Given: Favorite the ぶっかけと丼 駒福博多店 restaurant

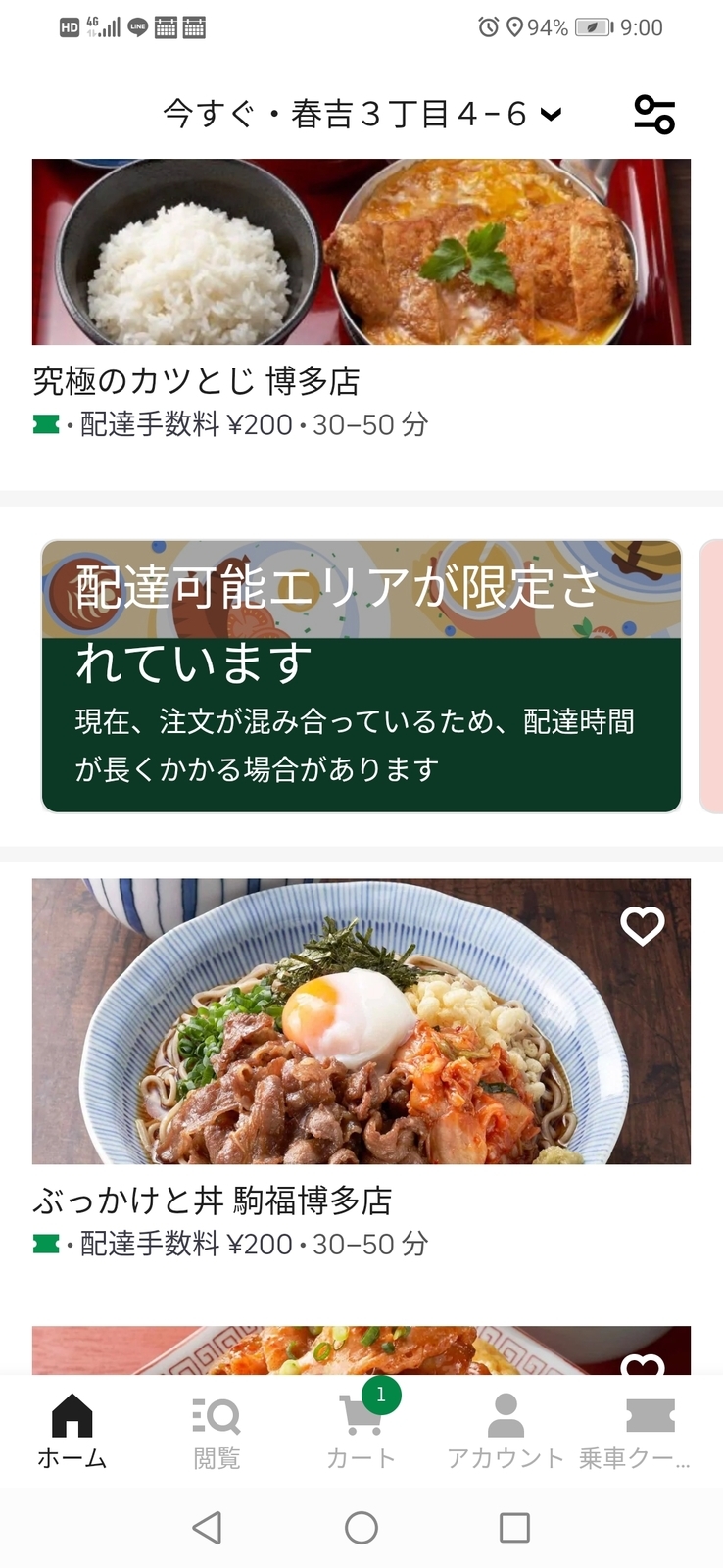Looking at the screenshot, I should [x=645, y=925].
